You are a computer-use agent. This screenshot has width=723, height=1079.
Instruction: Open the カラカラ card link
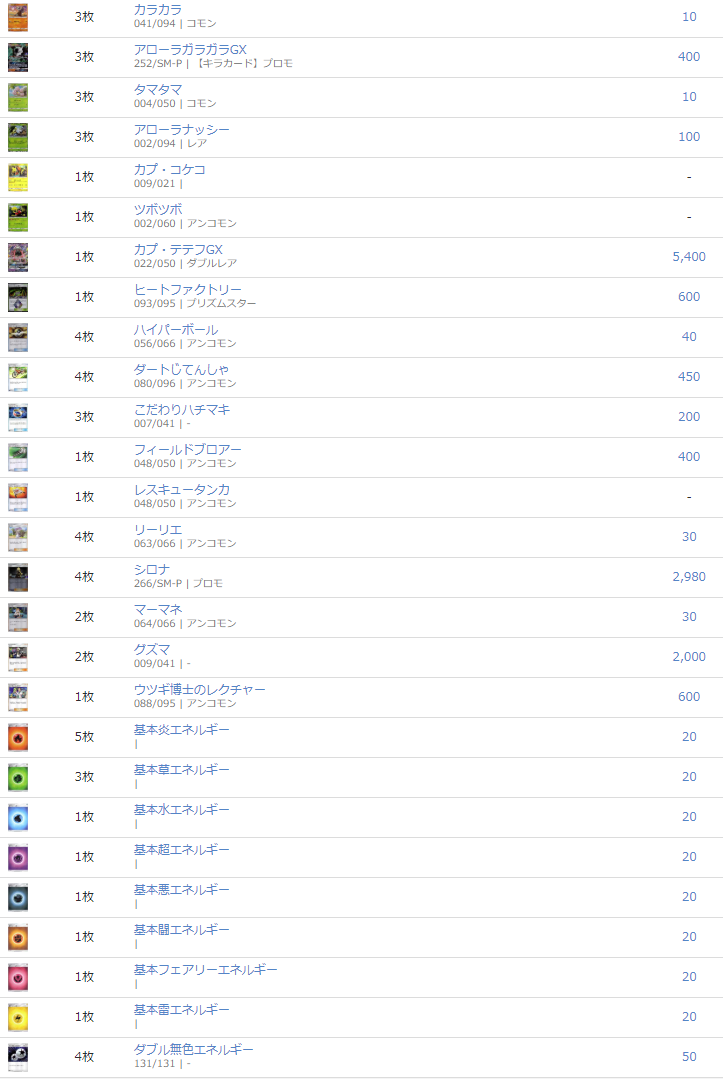(x=158, y=9)
